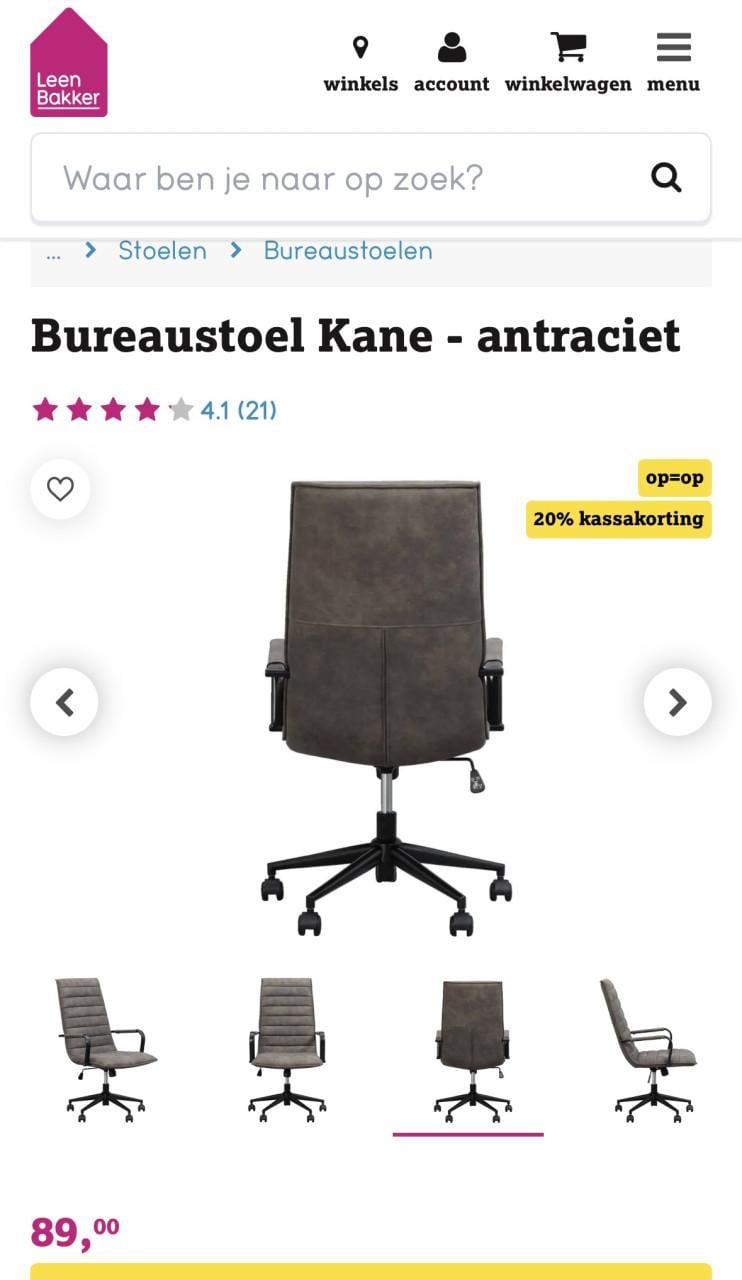Advance carousel with right arrow chevron

pyautogui.click(x=676, y=701)
